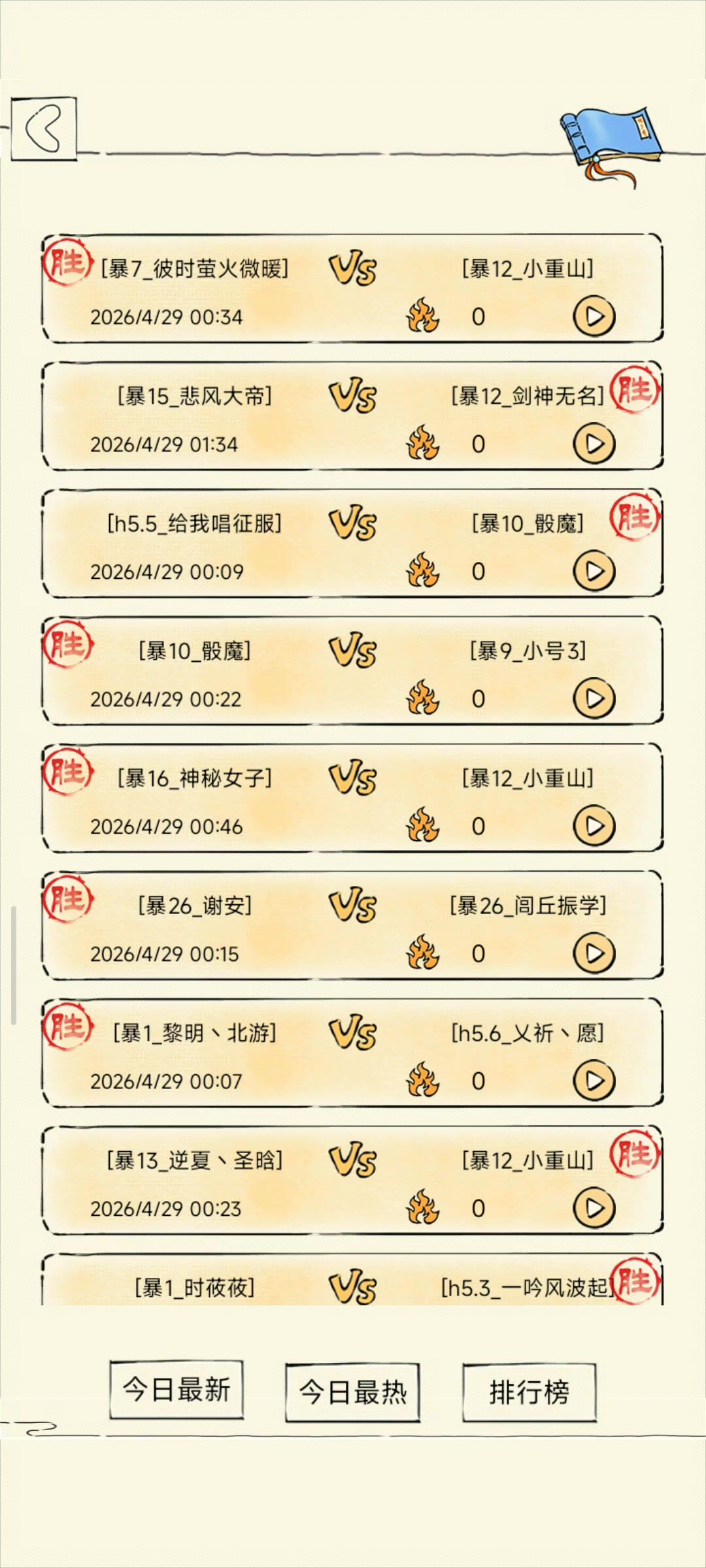
Task: Switch to 今日最热 tab
Action: point(352,1392)
